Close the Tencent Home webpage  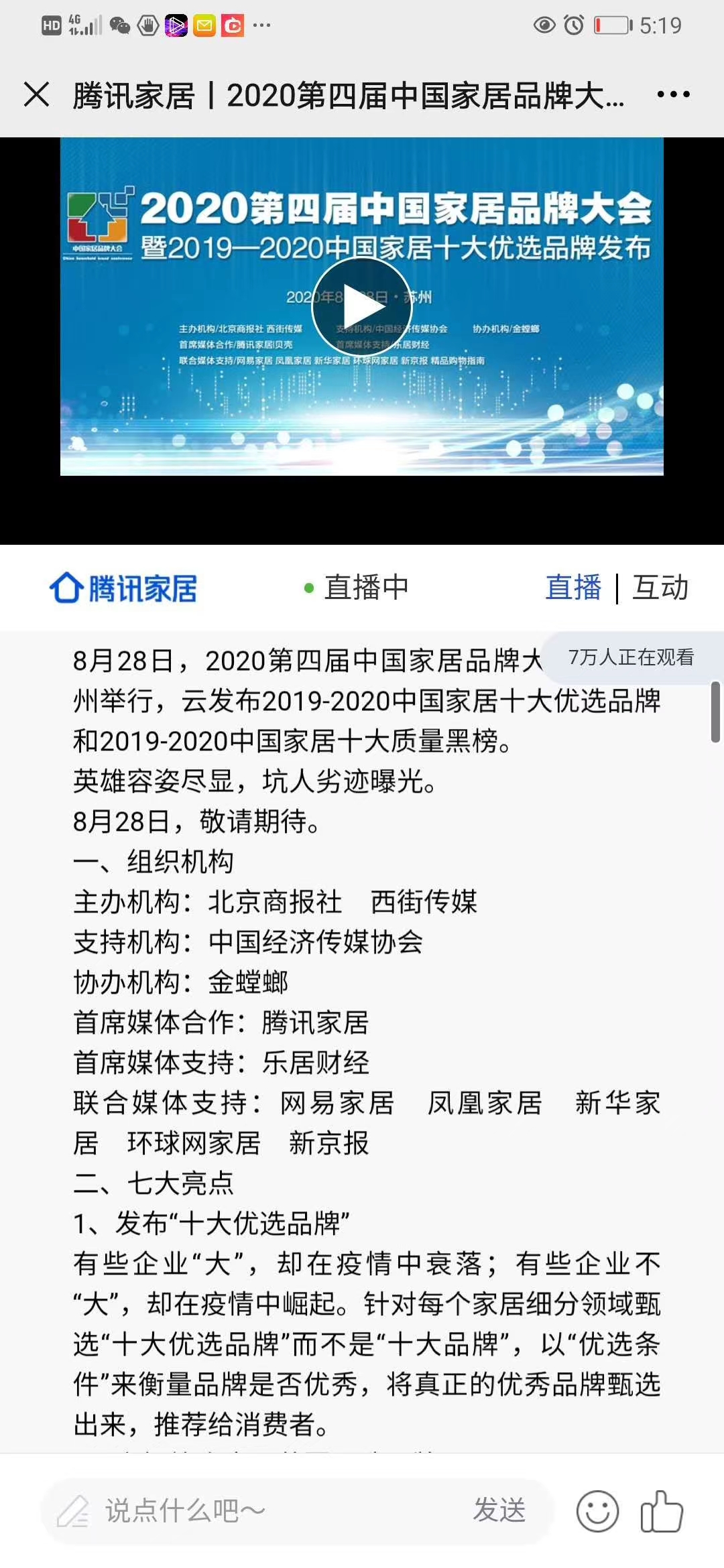36,94
